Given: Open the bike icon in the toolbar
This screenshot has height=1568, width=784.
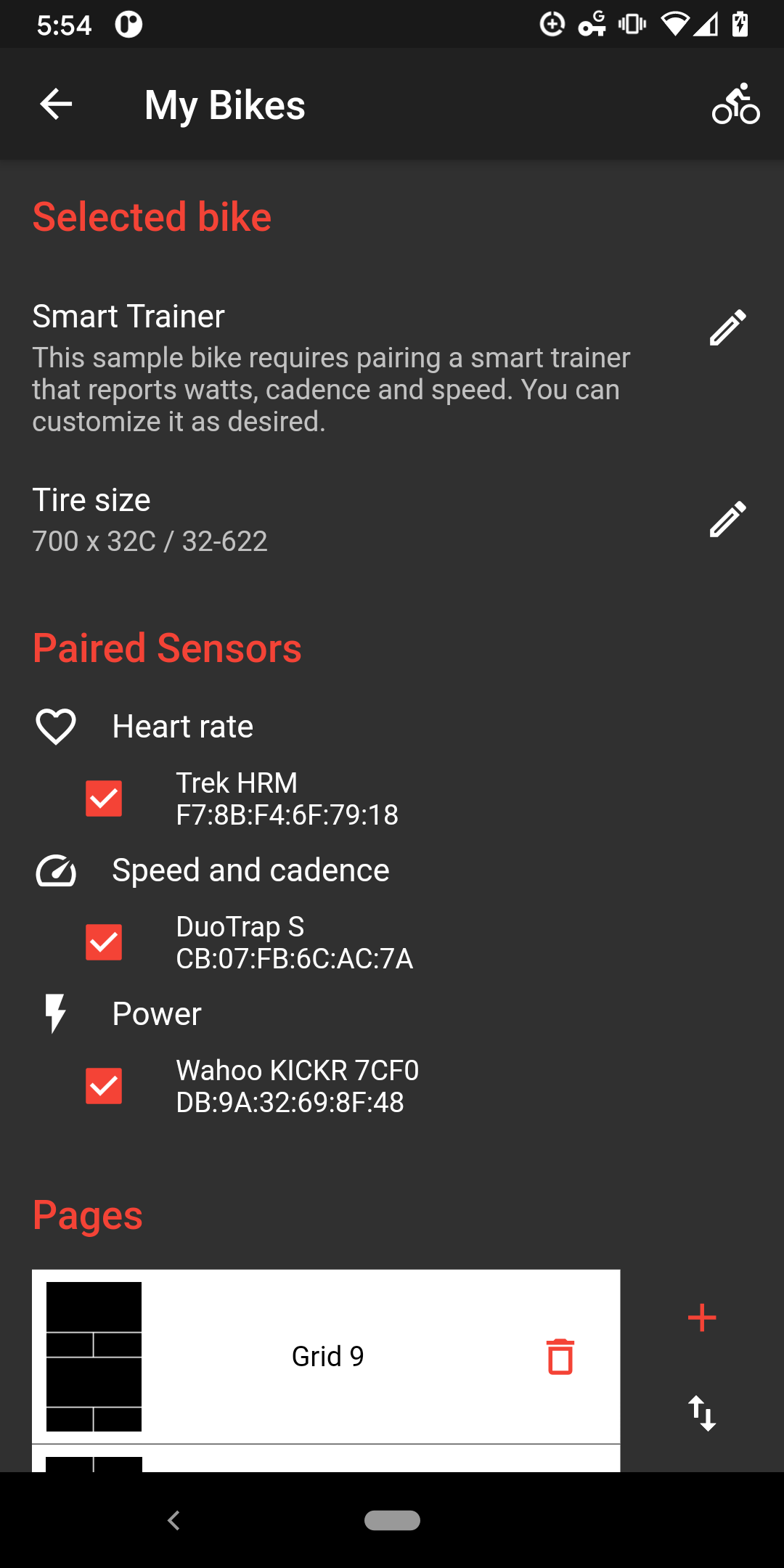Looking at the screenshot, I should [x=735, y=105].
